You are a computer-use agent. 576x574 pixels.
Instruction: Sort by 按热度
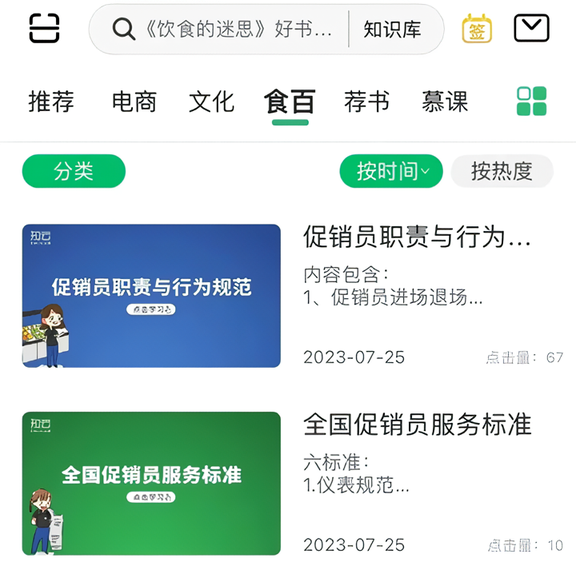[502, 171]
